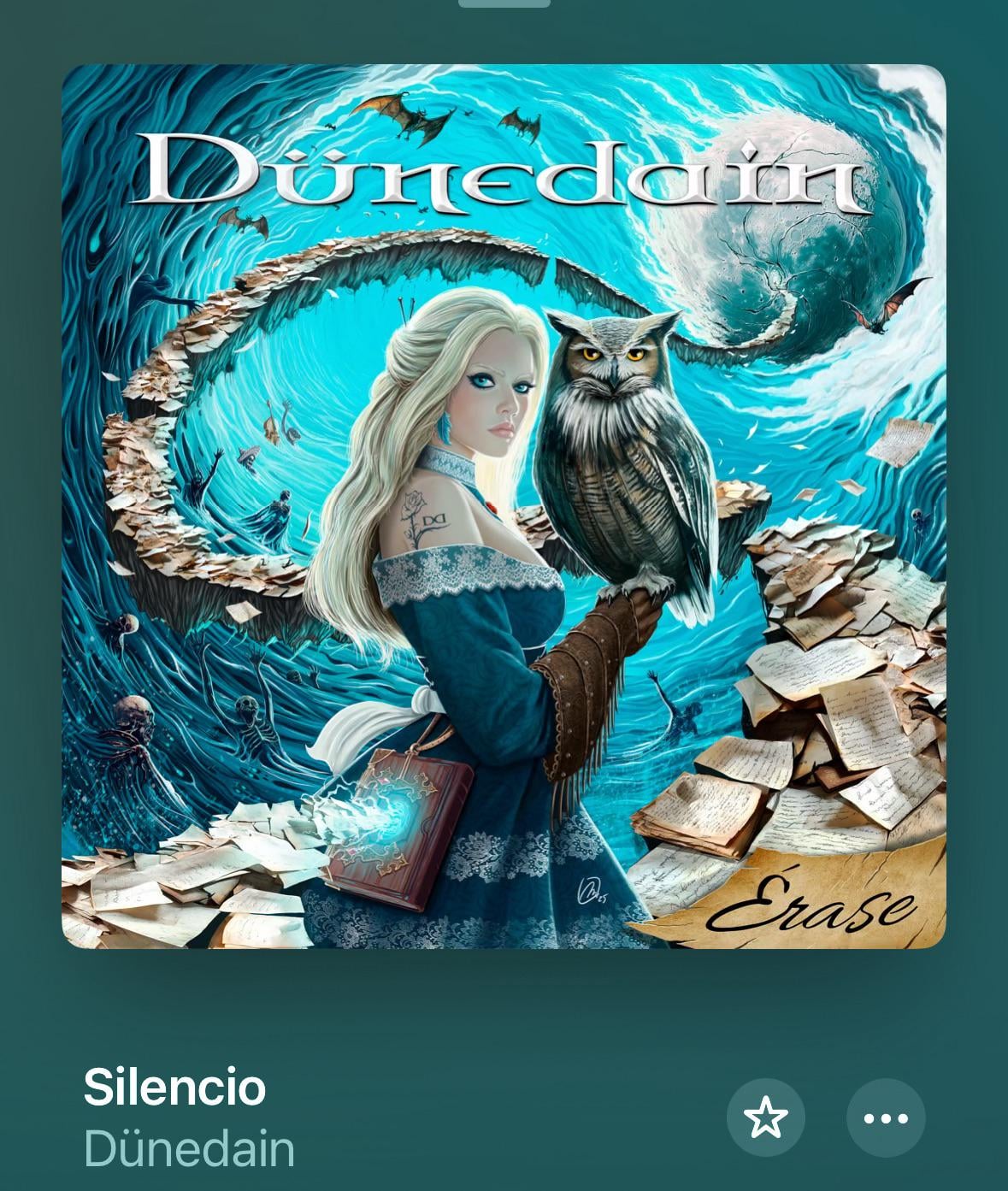Favorite the song Silencio with the star

[765, 1117]
